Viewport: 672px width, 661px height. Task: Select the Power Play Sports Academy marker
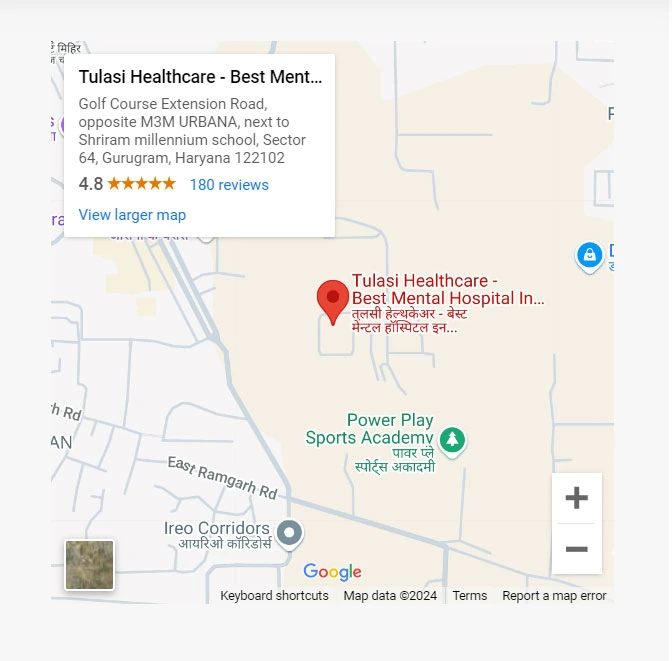pyautogui.click(x=453, y=439)
